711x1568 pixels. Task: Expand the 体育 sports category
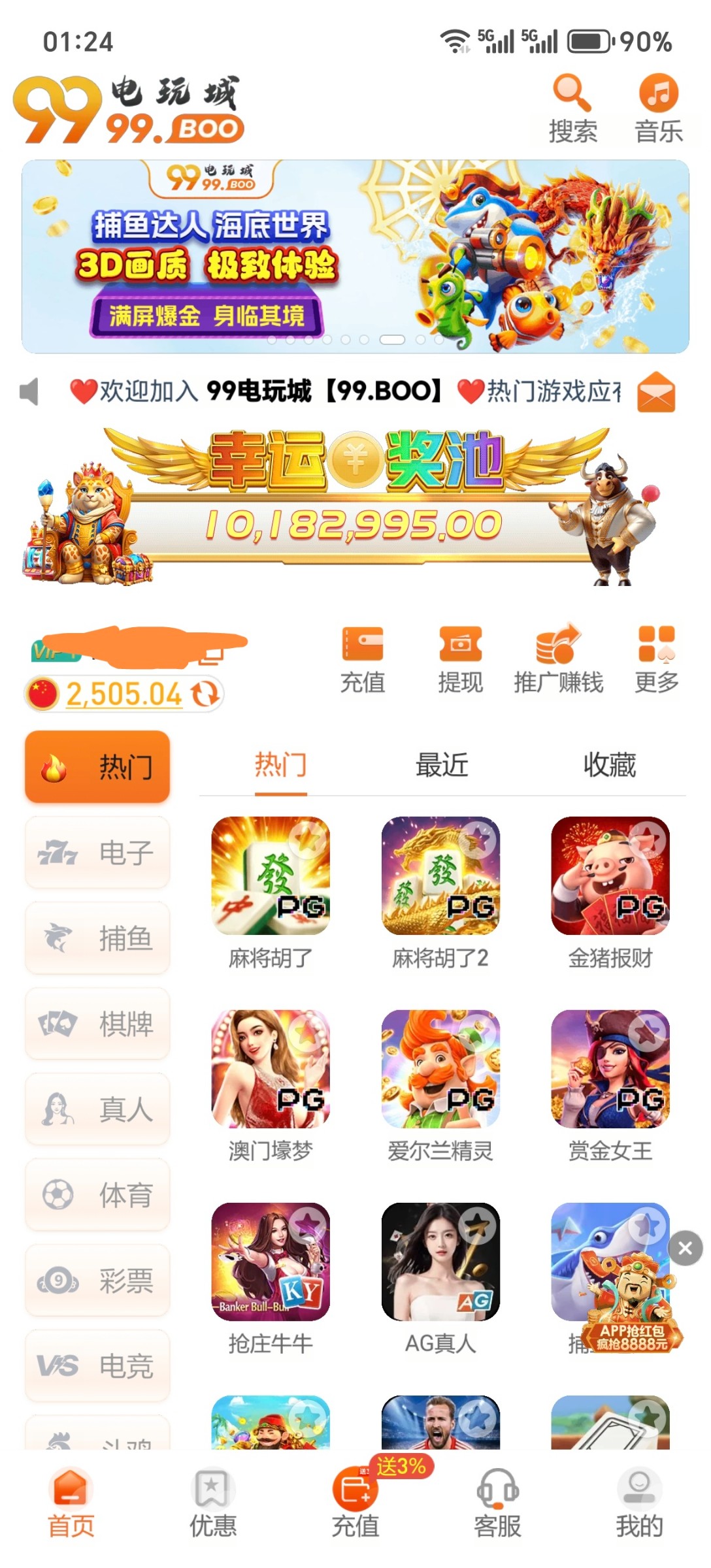pos(97,1196)
